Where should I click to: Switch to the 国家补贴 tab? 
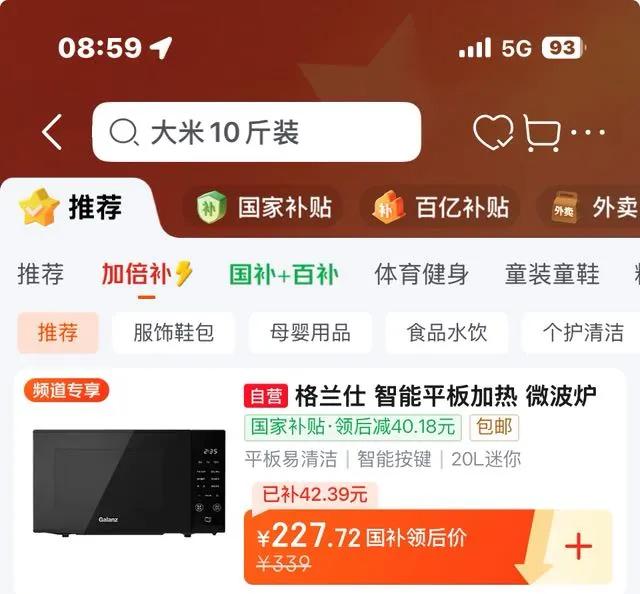(x=264, y=207)
